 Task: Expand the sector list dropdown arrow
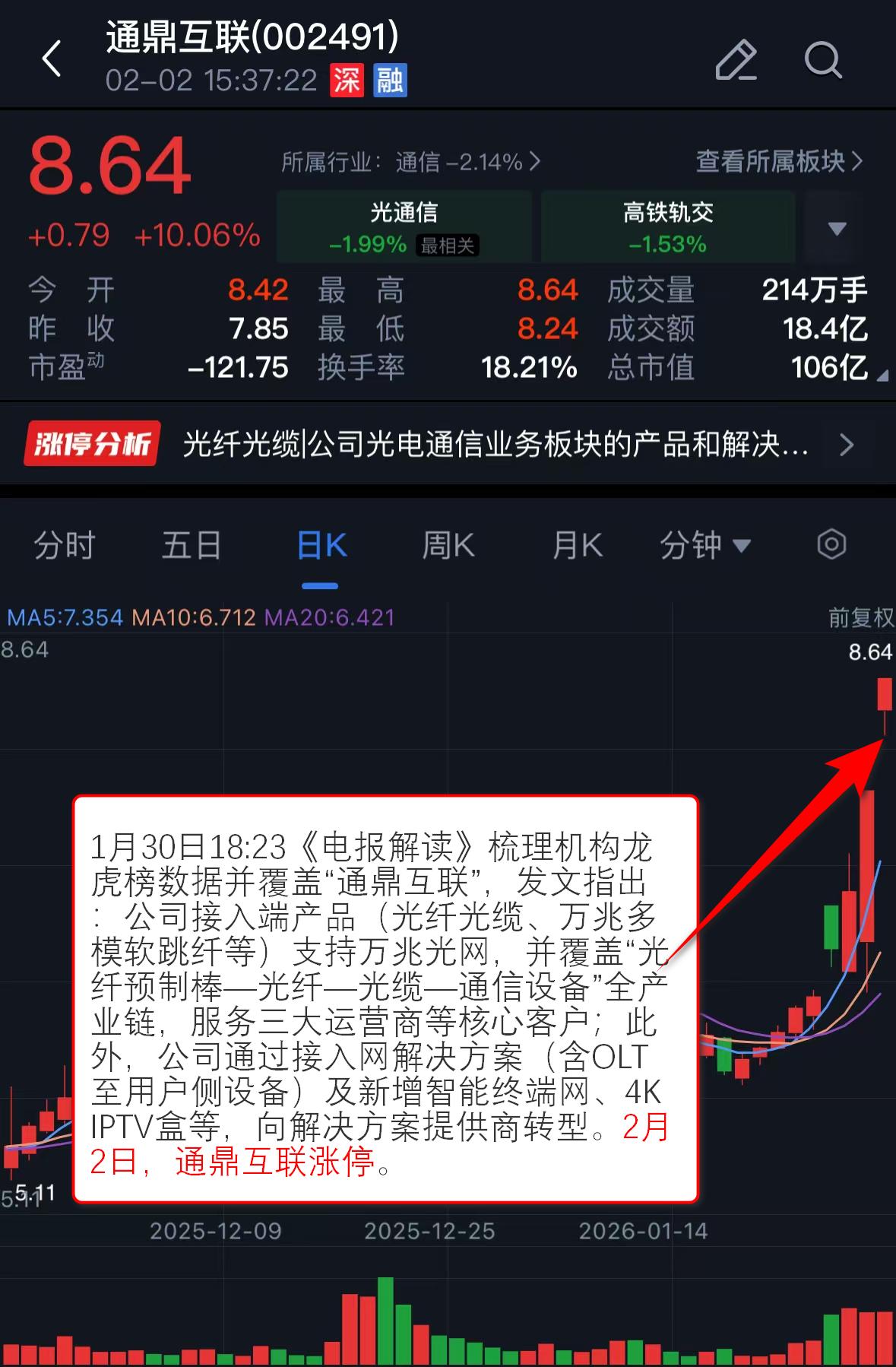(x=837, y=228)
